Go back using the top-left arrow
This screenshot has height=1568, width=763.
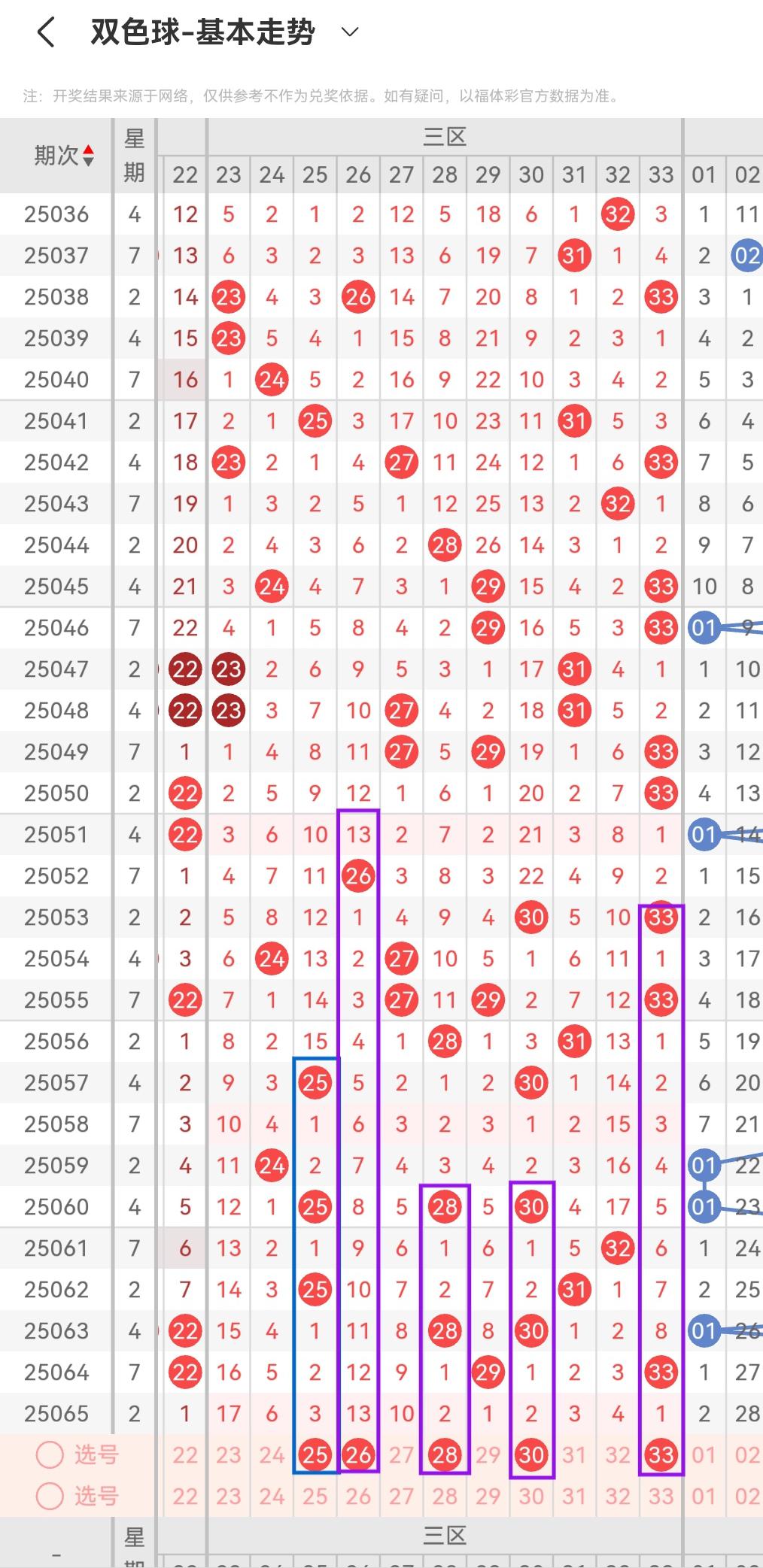(46, 32)
